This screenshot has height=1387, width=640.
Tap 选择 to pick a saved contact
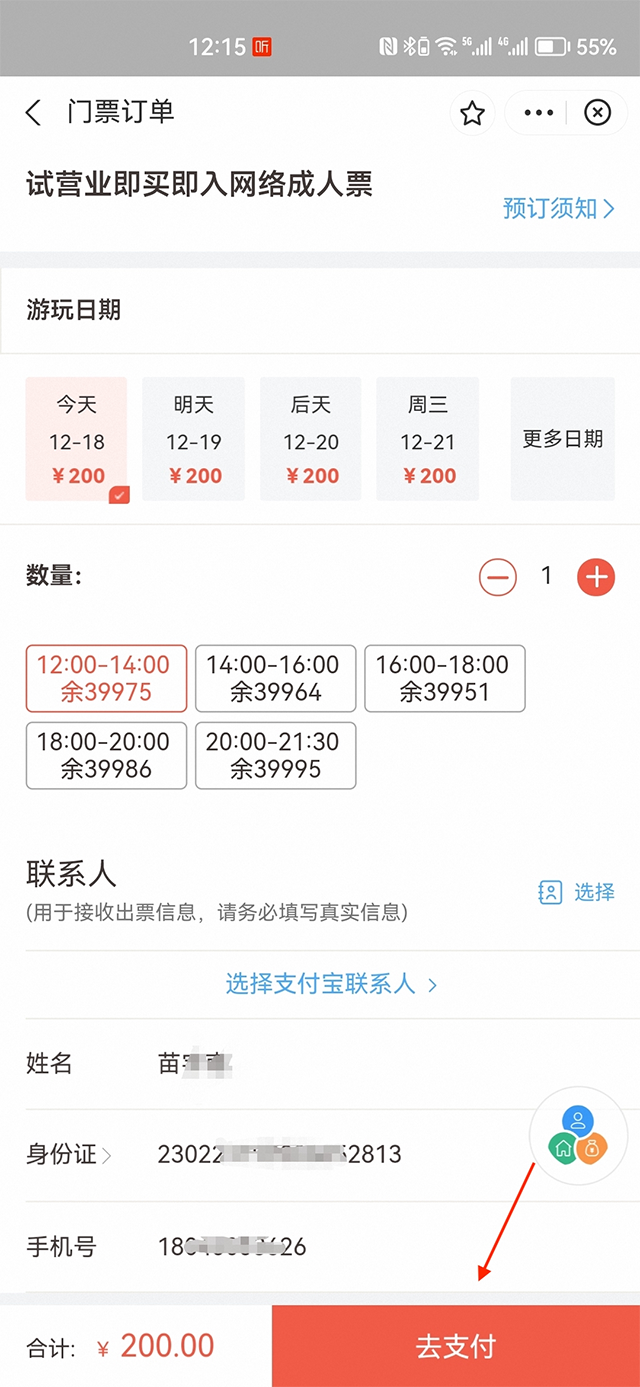(x=577, y=892)
